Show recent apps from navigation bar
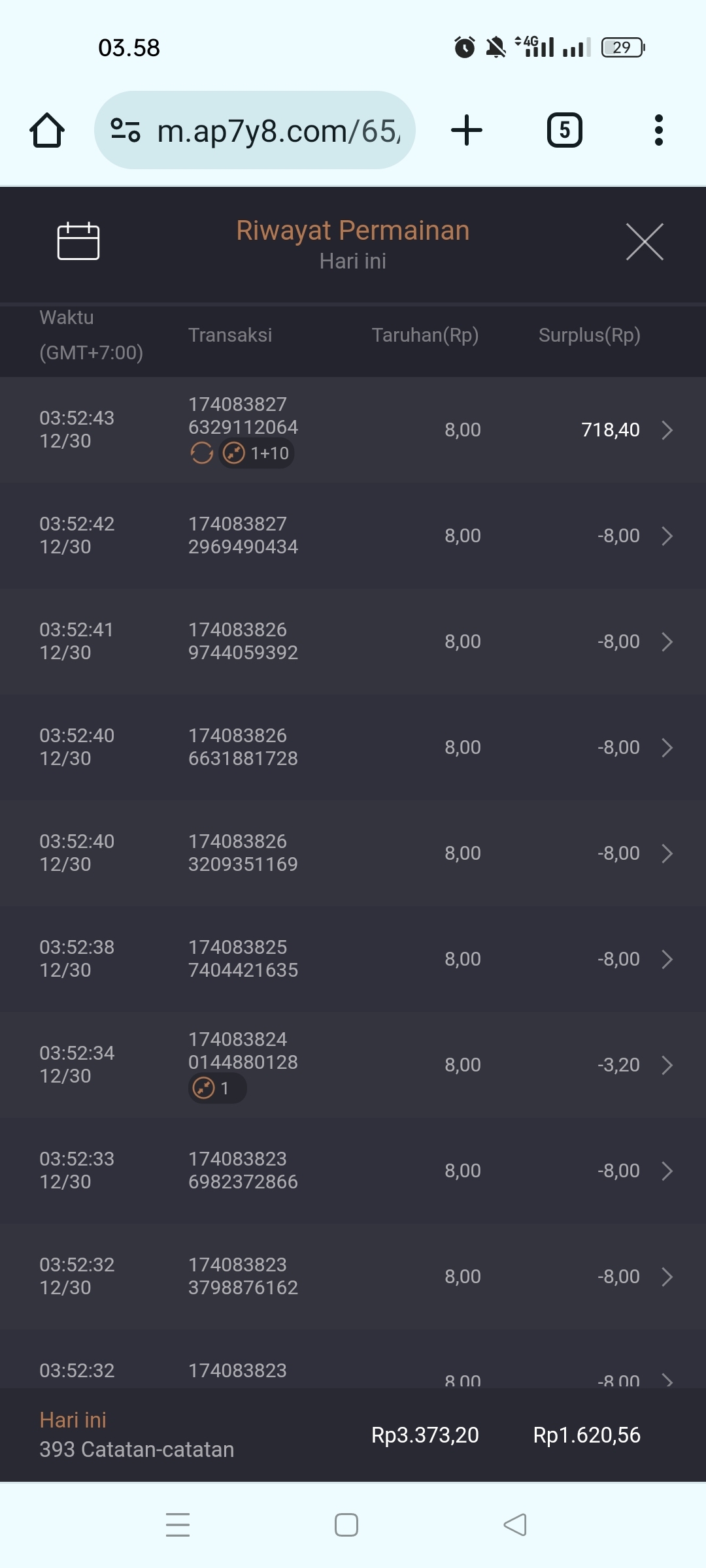The image size is (706, 1568). pos(178,1525)
